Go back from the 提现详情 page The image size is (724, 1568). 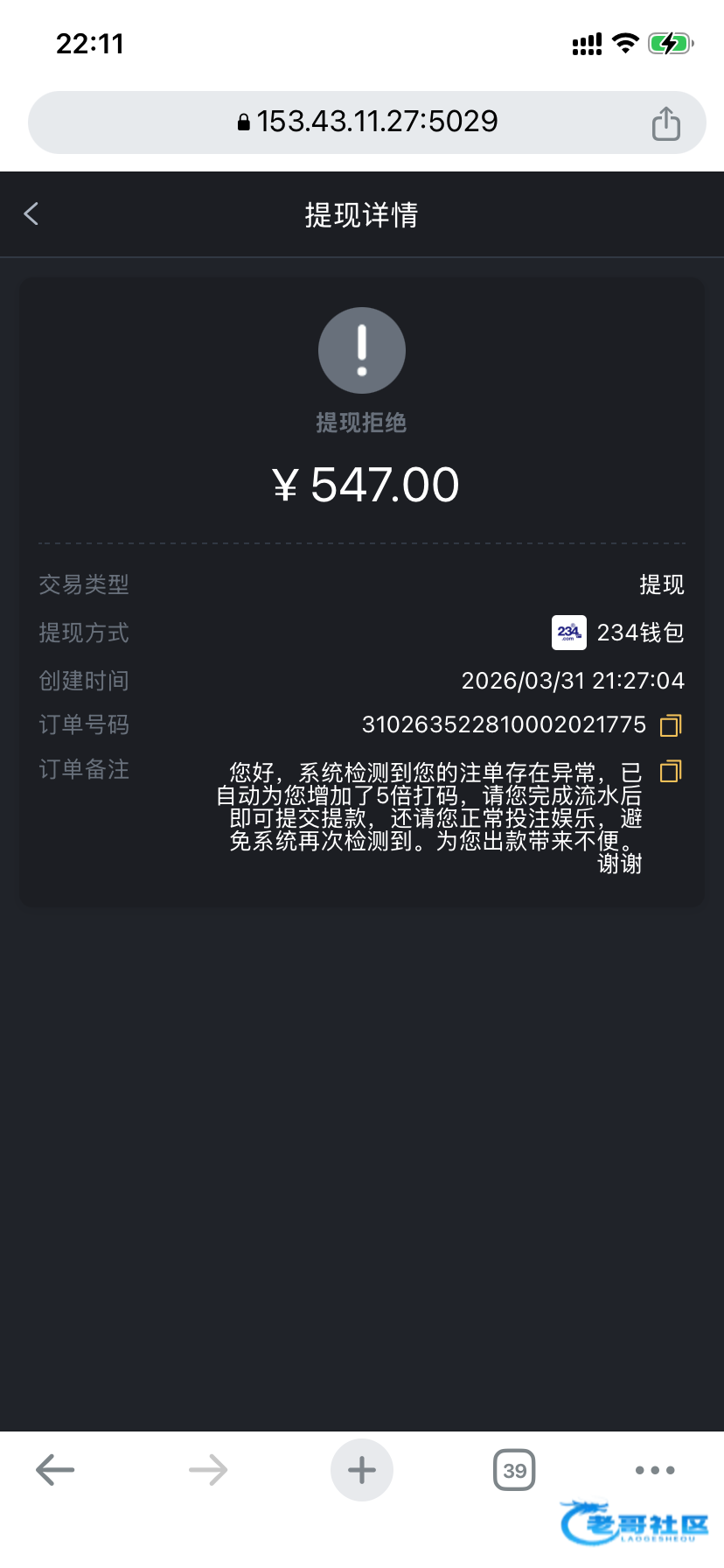pos(31,214)
